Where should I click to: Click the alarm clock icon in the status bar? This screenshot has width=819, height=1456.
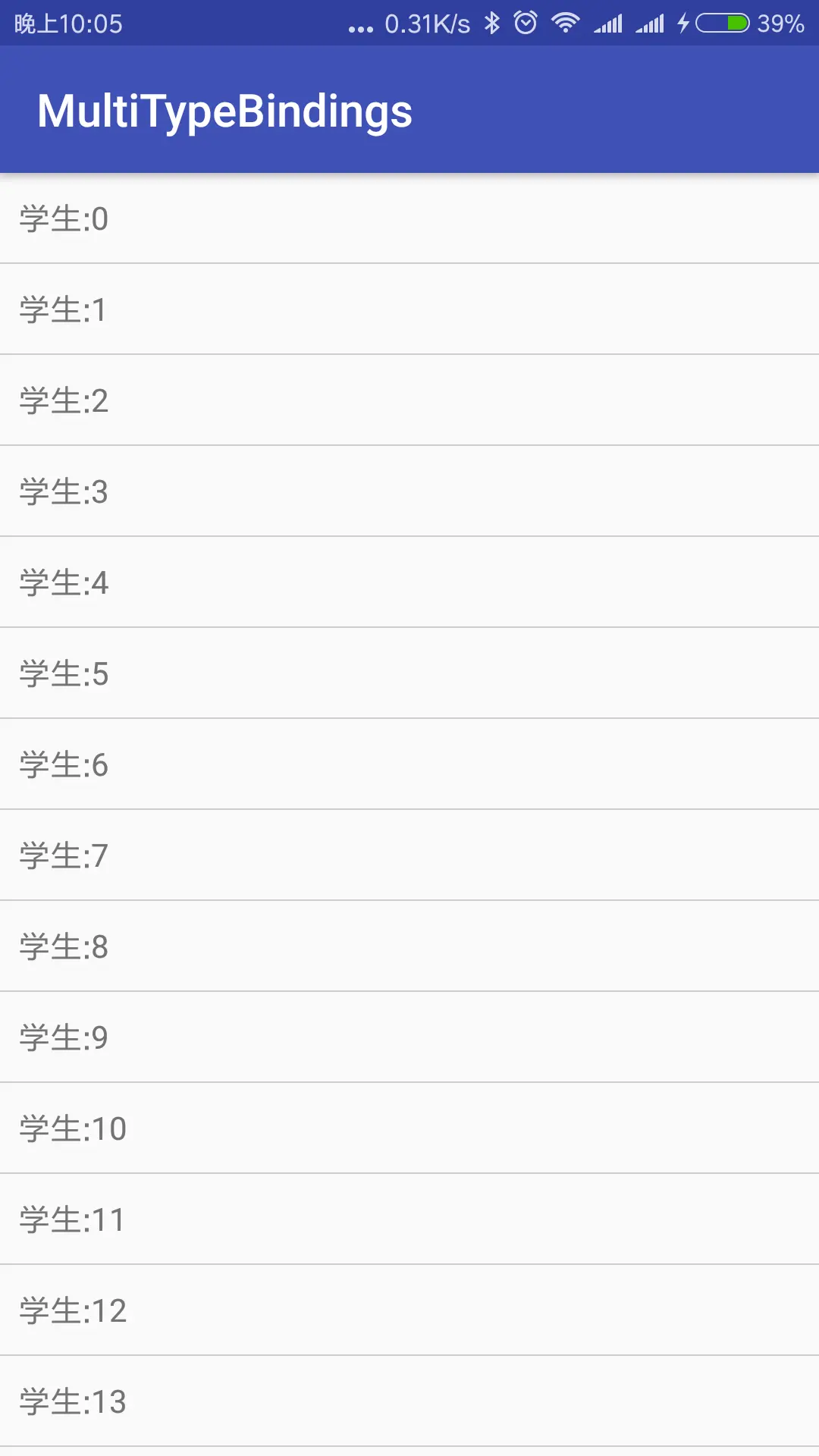coord(526,24)
